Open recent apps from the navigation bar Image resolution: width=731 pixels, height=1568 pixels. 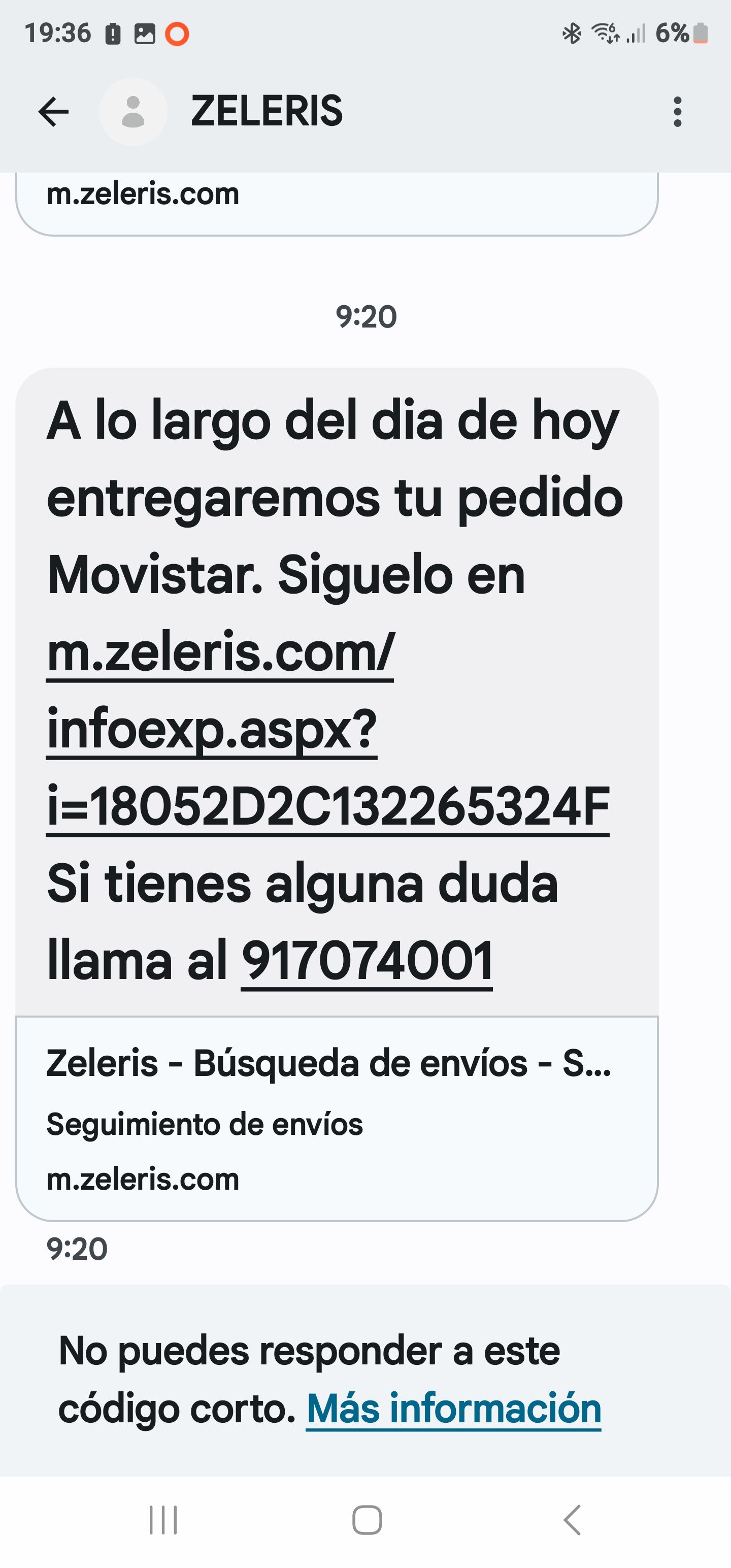click(x=163, y=1519)
